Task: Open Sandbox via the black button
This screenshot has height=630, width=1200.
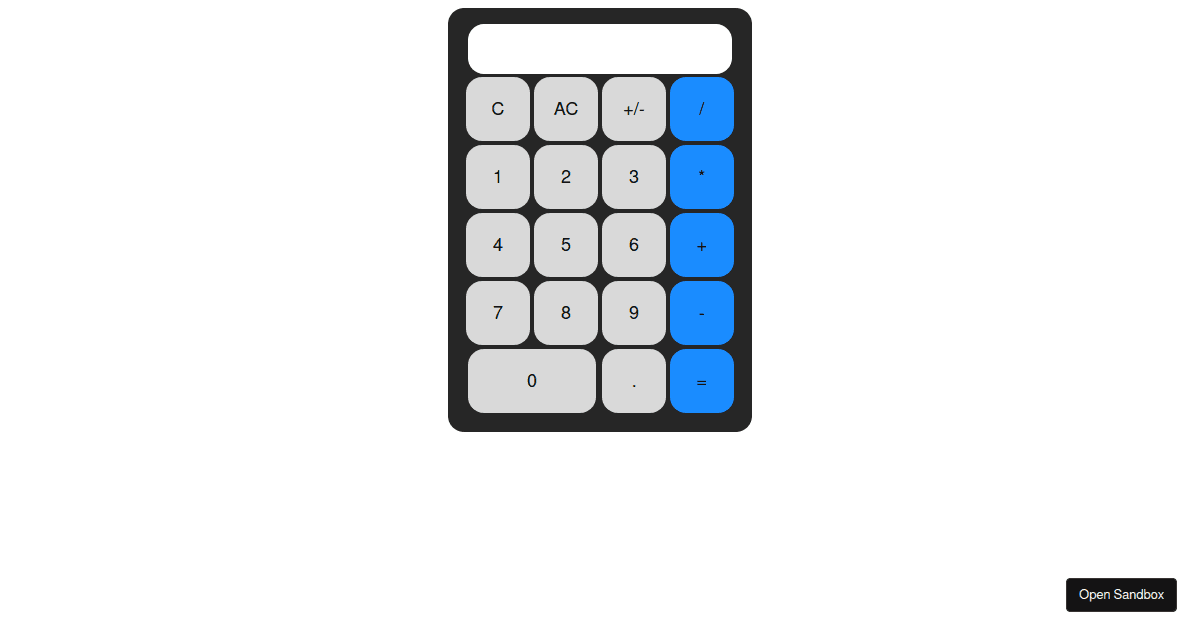Action: pyautogui.click(x=1121, y=595)
